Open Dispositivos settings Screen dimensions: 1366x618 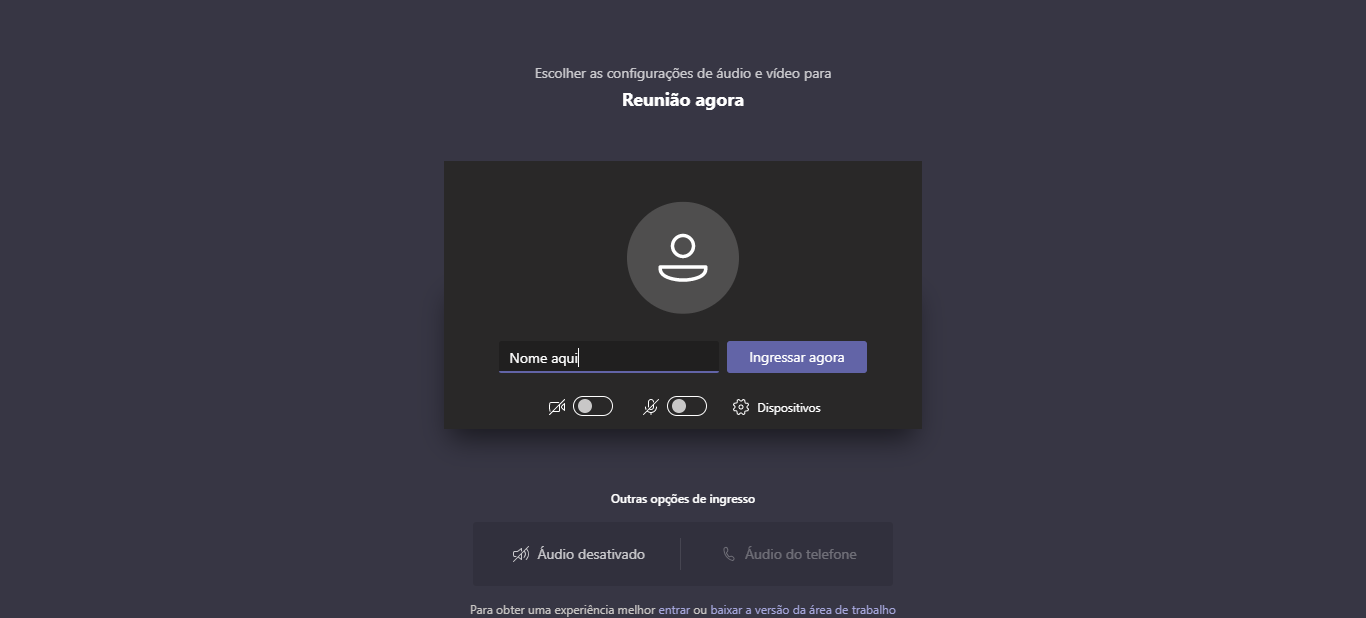(x=777, y=407)
